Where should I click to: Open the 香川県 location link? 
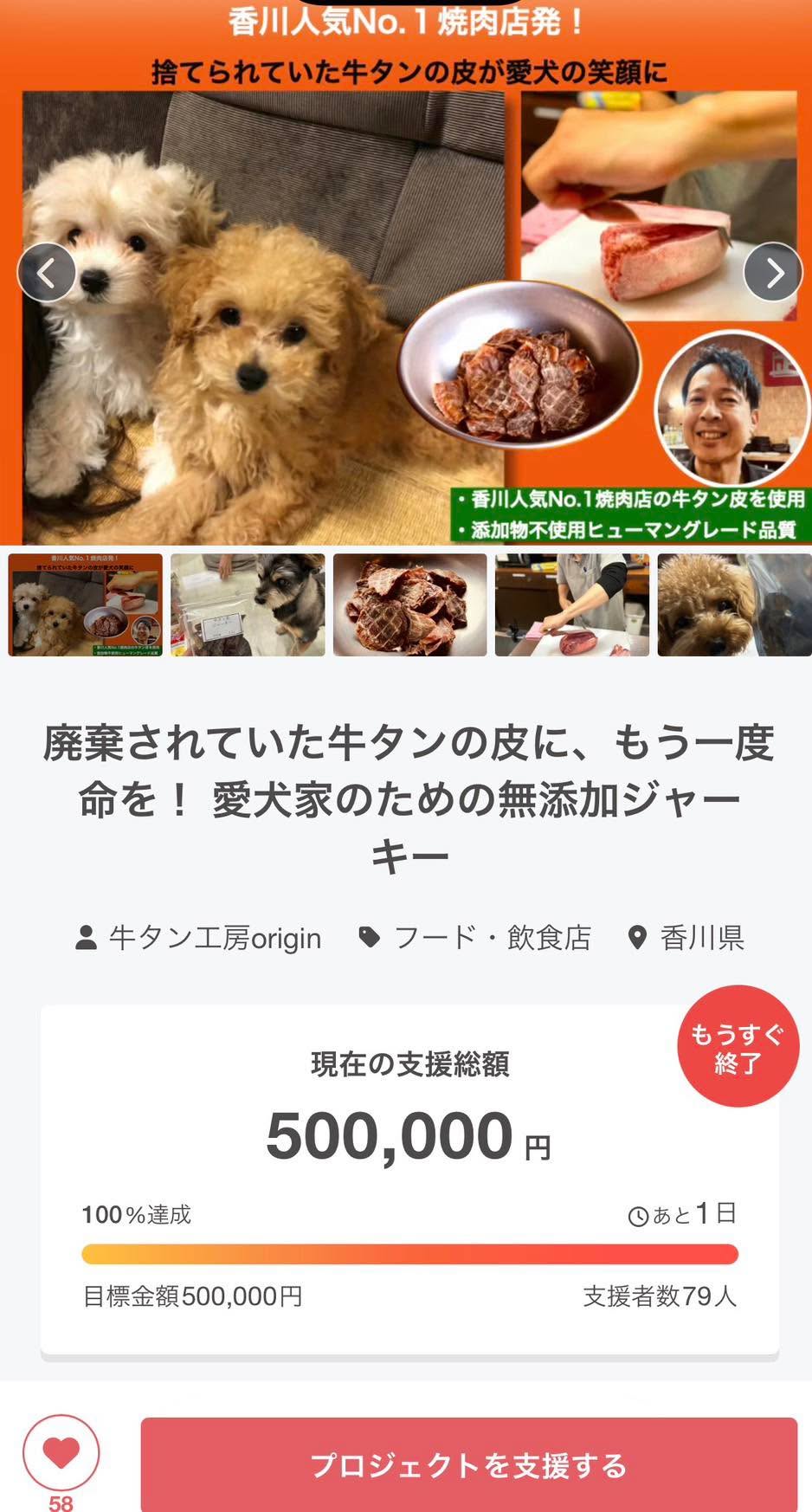pos(686,938)
